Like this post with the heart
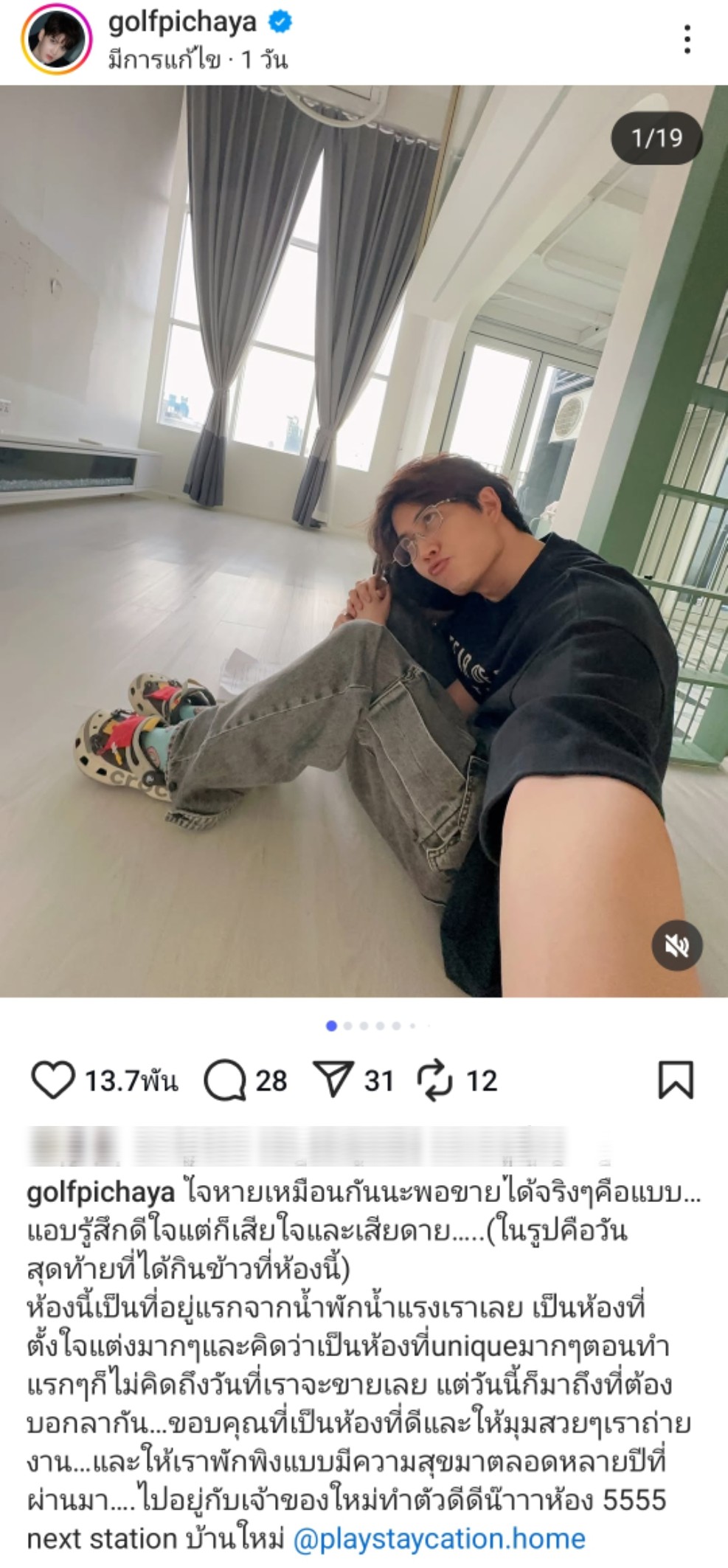This screenshot has height=1568, width=728. [53, 1081]
